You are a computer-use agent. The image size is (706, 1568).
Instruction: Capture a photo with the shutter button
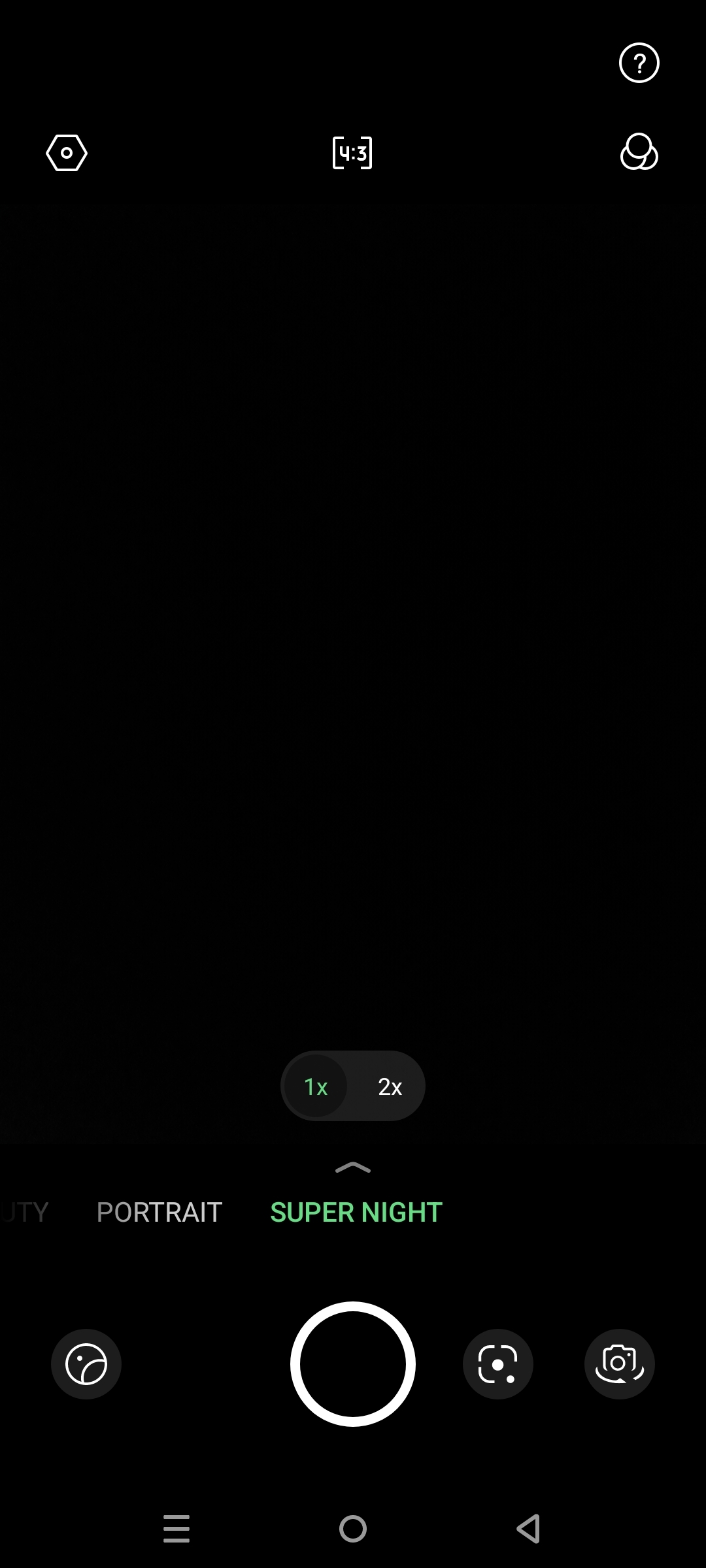point(353,1364)
